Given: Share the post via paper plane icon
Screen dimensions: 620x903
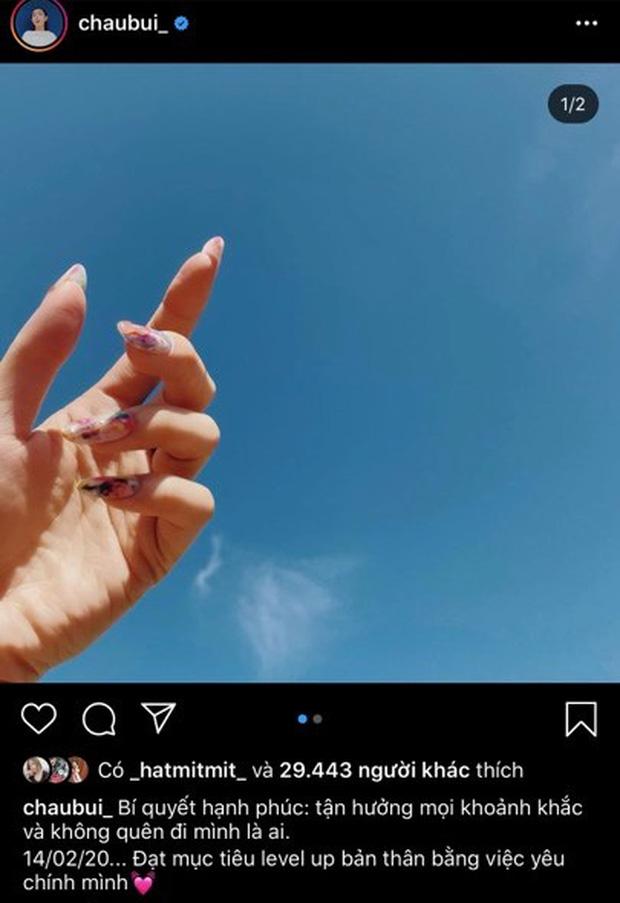Looking at the screenshot, I should click(157, 717).
